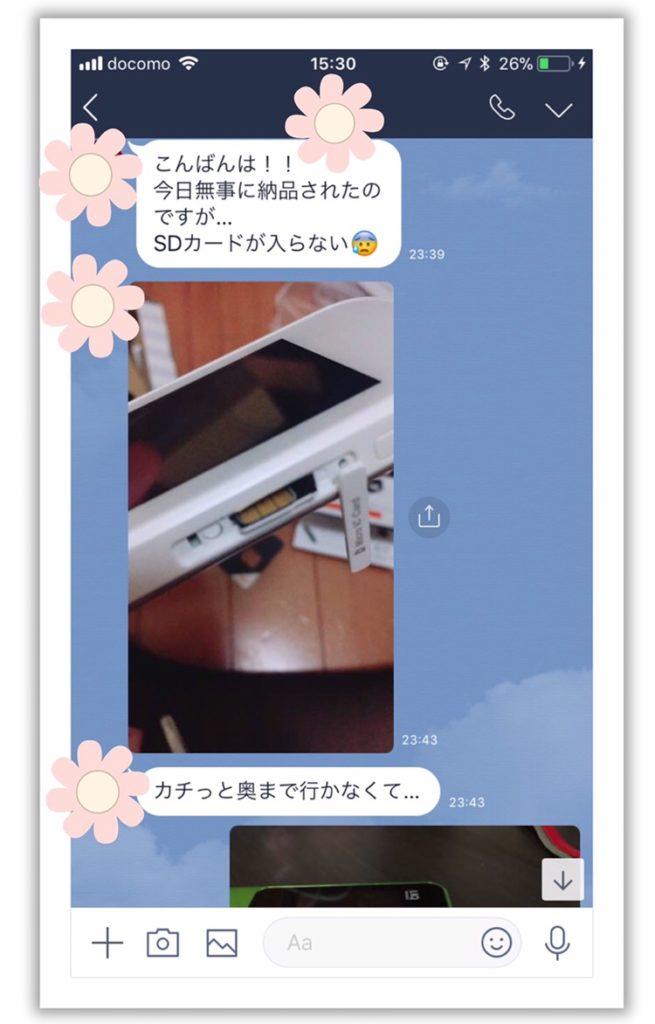Jump to the latest message arrow

[563, 880]
